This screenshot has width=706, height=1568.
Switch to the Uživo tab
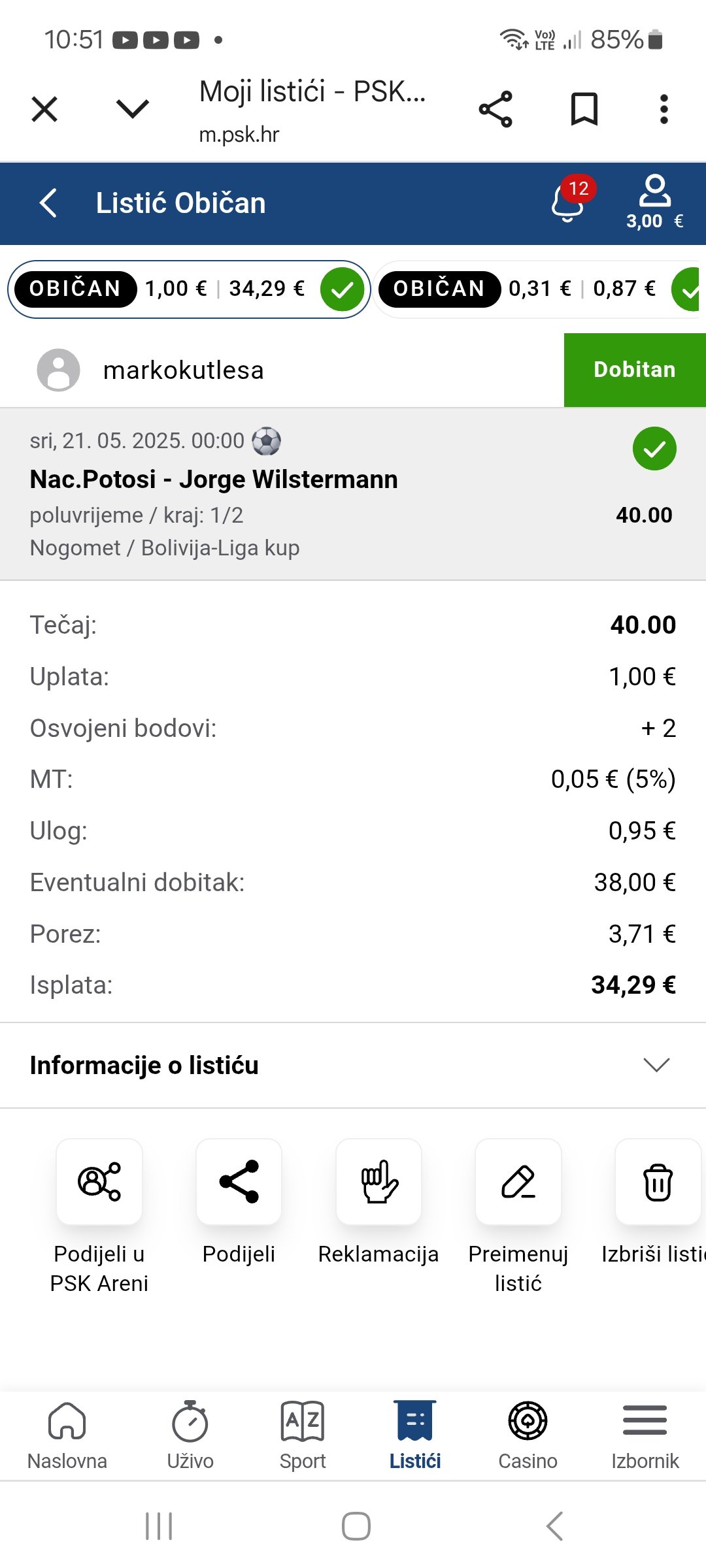[190, 1435]
